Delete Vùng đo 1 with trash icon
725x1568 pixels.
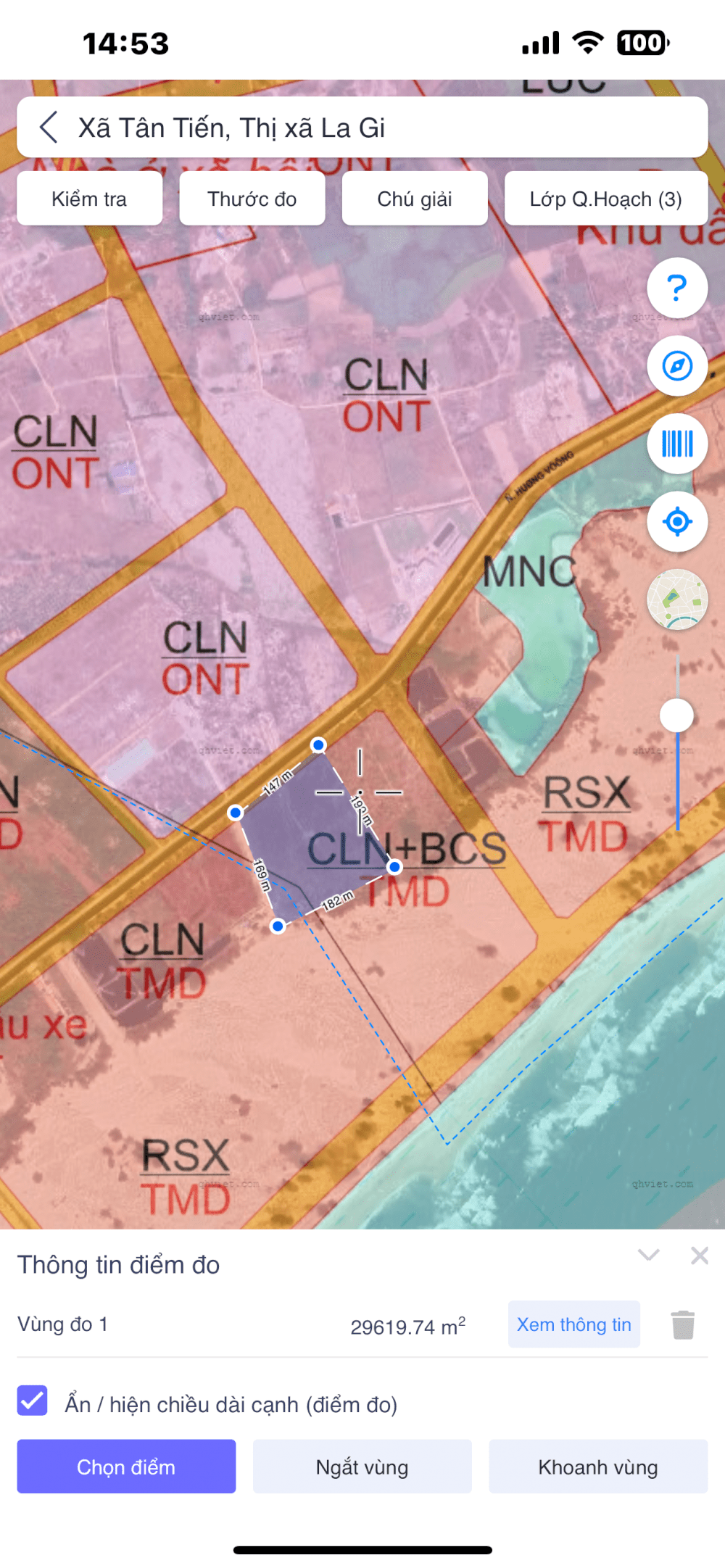click(x=683, y=1324)
